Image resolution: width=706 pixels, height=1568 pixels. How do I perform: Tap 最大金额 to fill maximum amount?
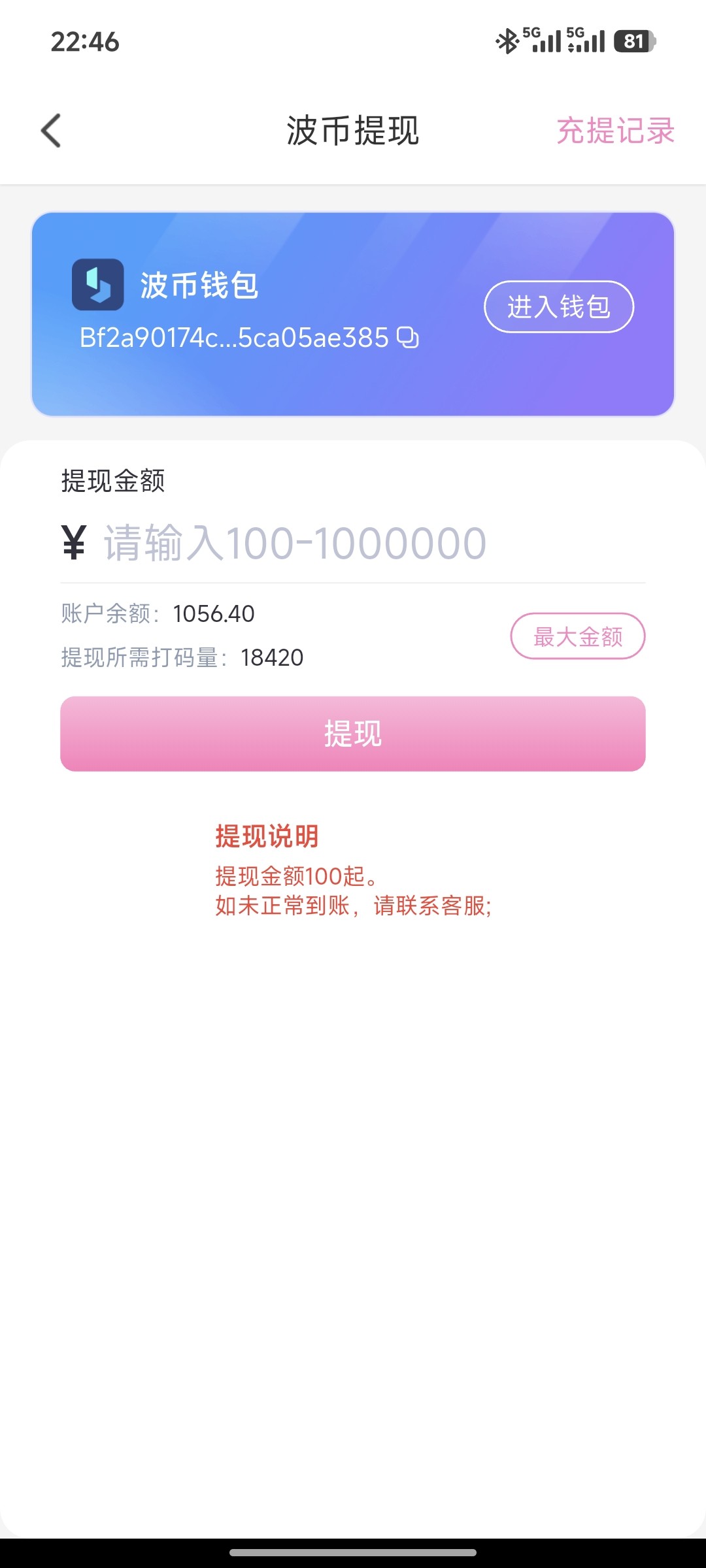coord(577,636)
